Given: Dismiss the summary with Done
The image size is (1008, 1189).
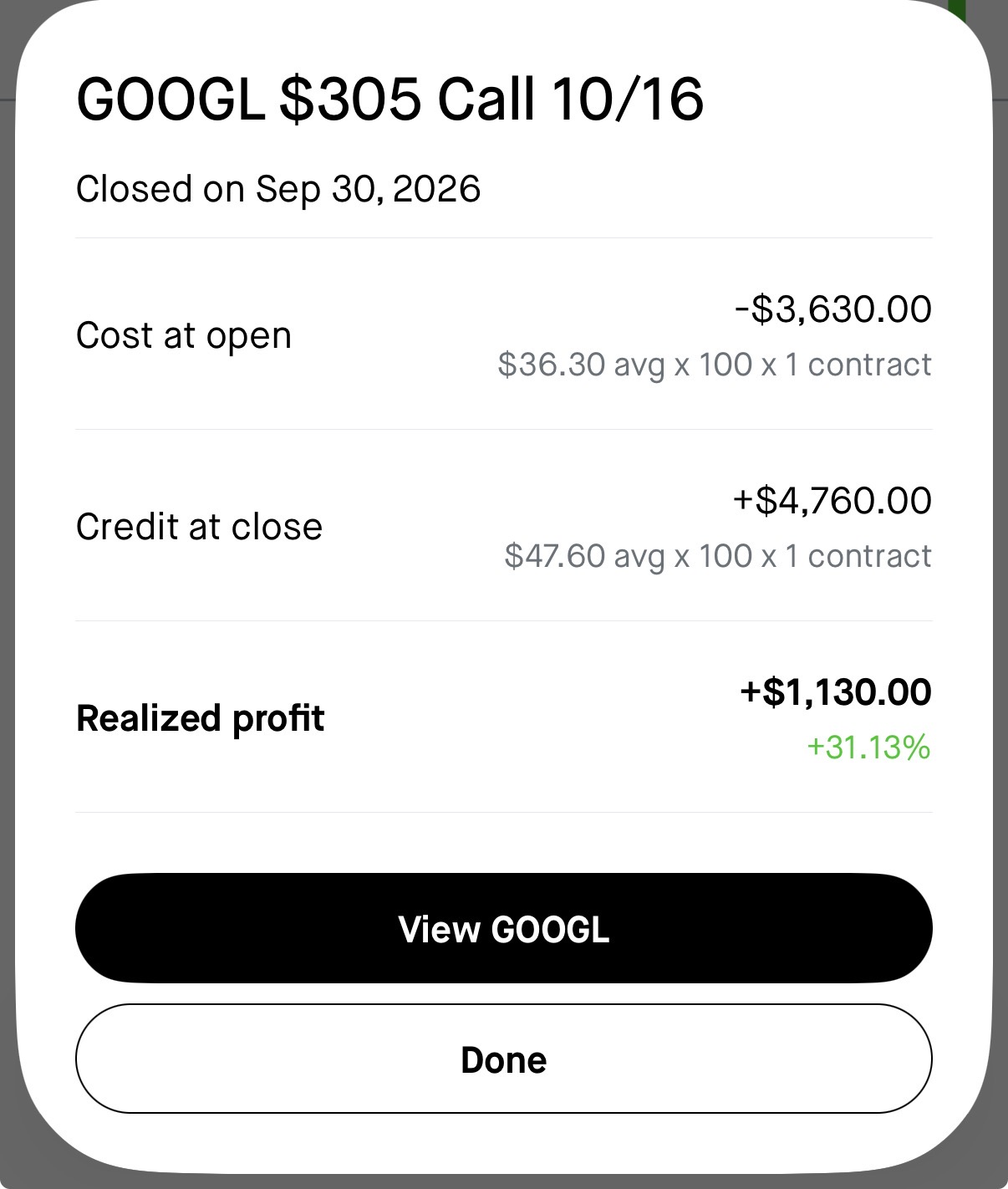Looking at the screenshot, I should (503, 1059).
